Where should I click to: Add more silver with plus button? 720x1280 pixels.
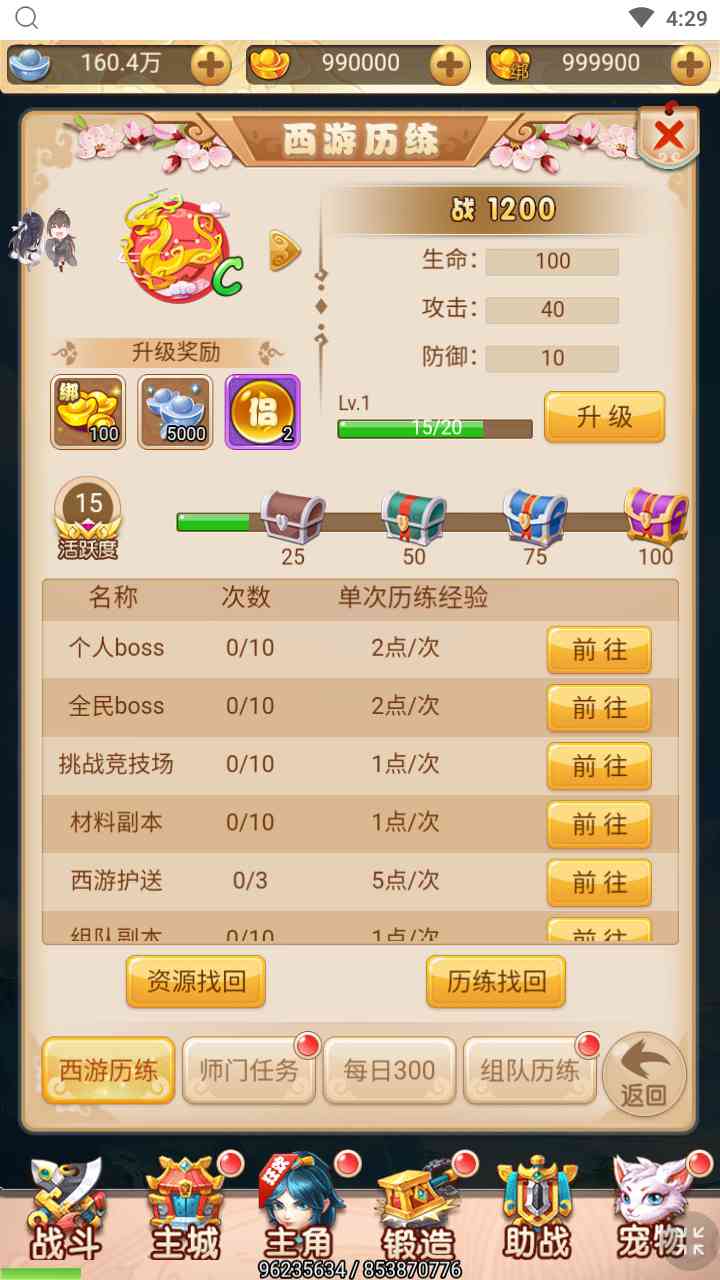pyautogui.click(x=210, y=65)
